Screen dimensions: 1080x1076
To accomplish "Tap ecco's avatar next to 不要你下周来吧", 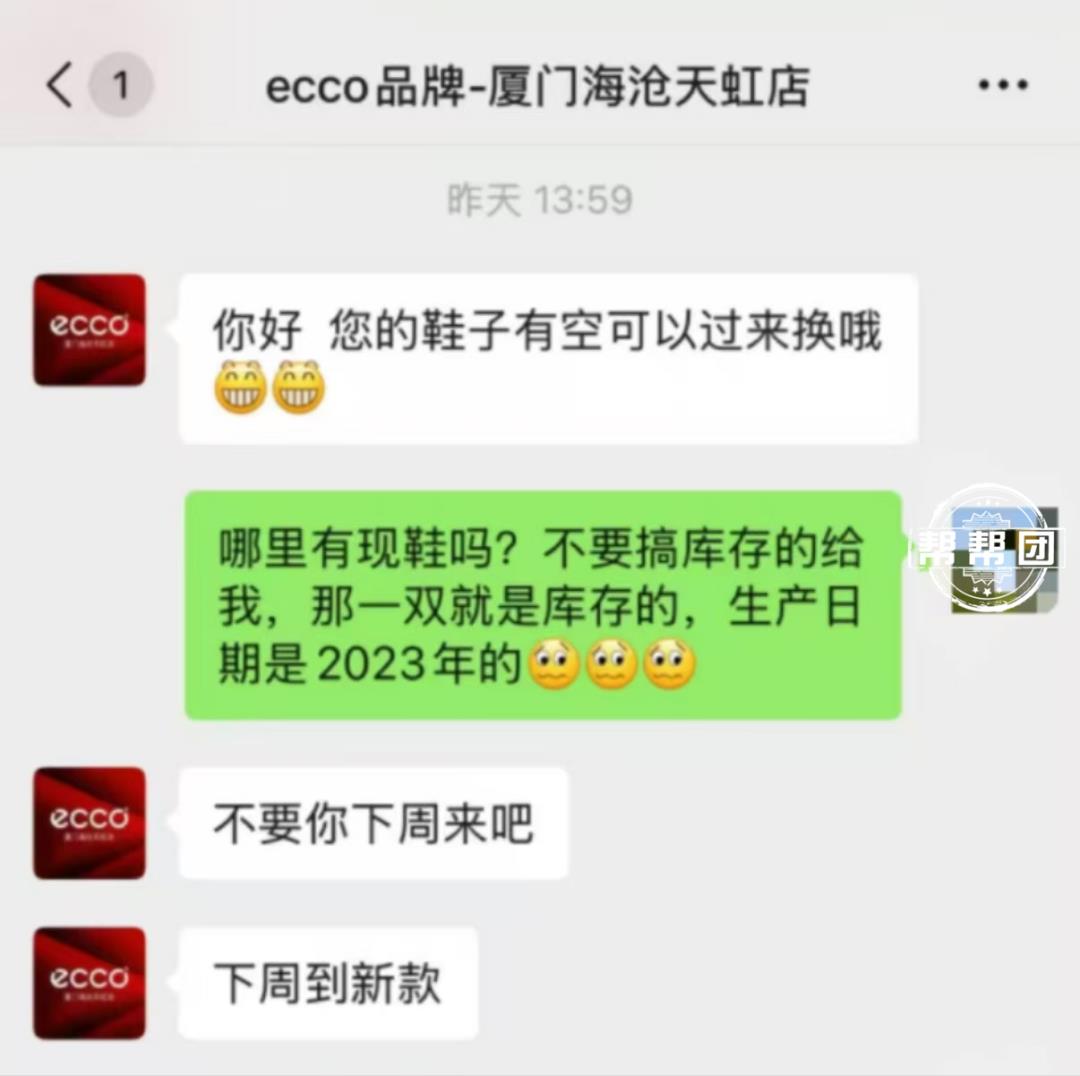I will [89, 823].
